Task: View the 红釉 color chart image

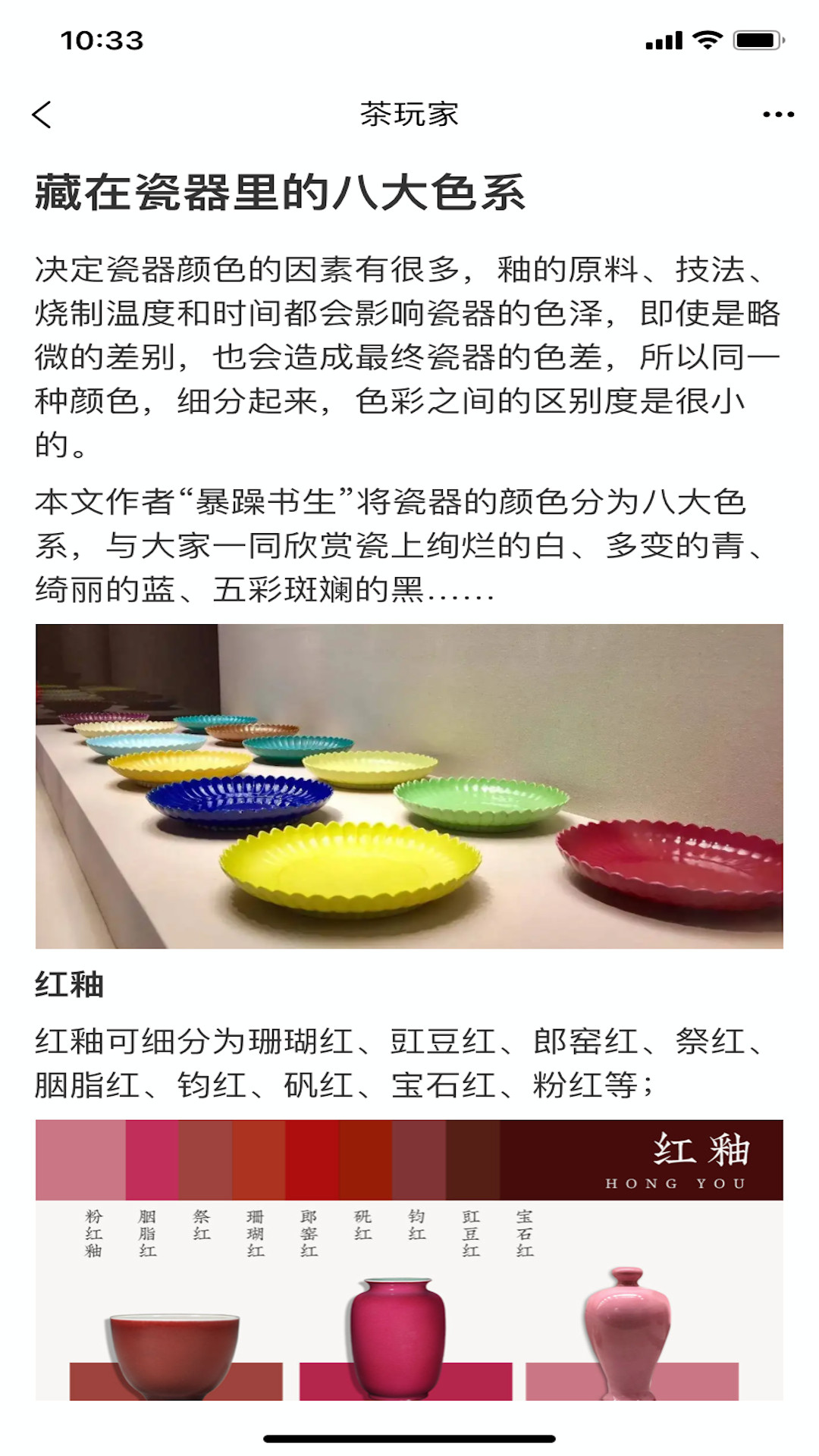Action: point(409,1260)
